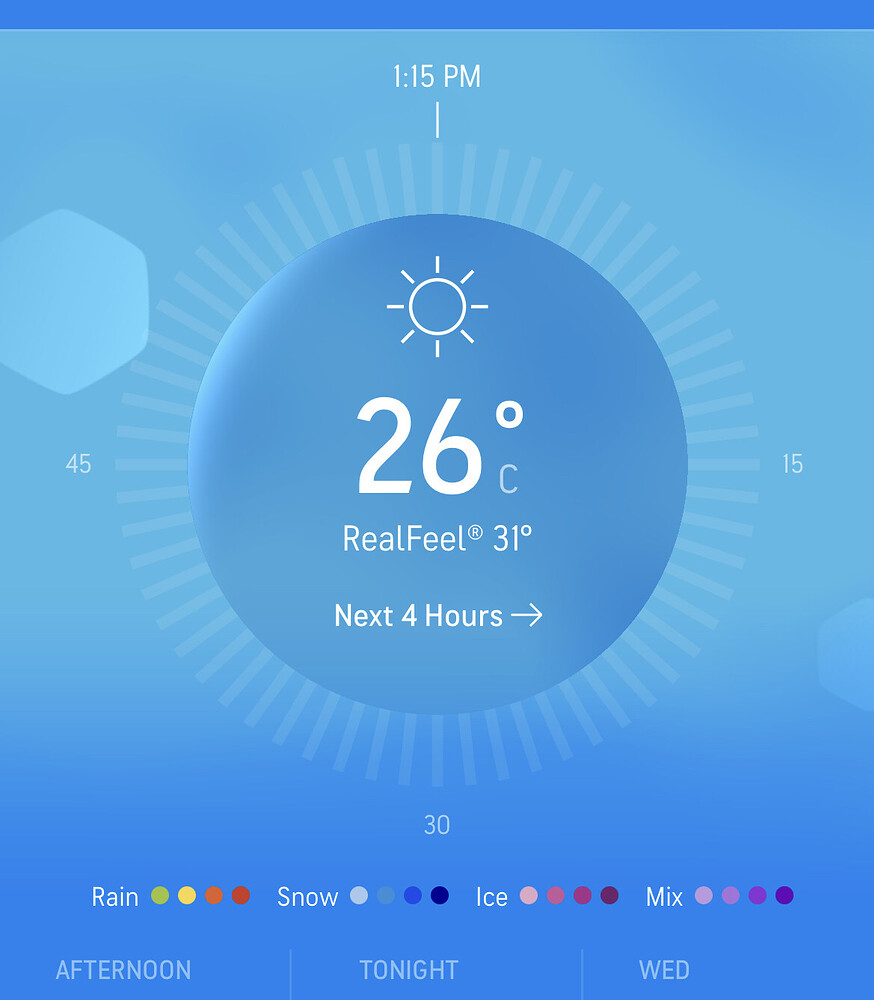
Task: Tap the 30 mark on the temperature dial
Action: click(436, 824)
